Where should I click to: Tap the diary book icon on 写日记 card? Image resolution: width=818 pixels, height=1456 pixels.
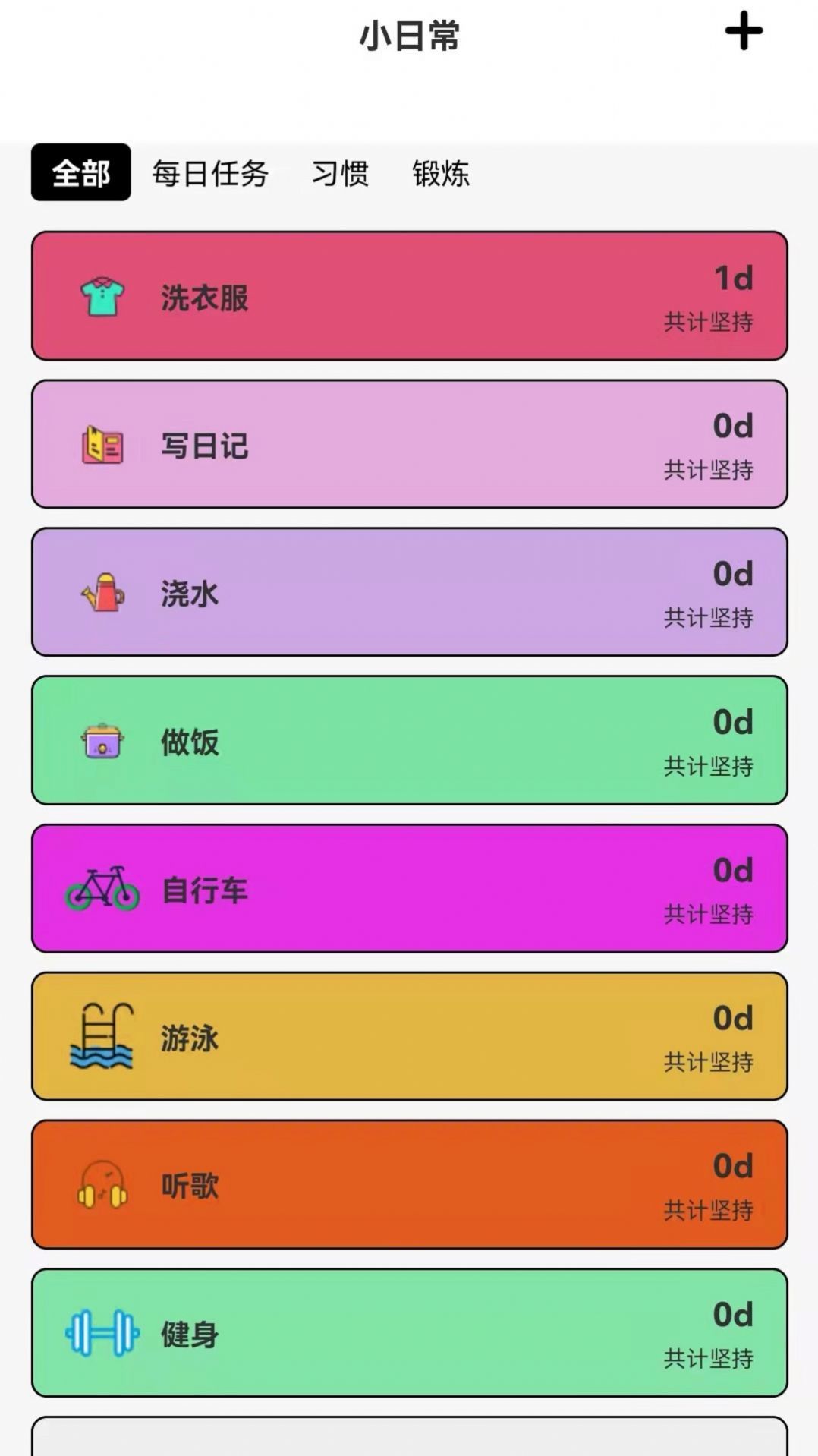[x=100, y=444]
